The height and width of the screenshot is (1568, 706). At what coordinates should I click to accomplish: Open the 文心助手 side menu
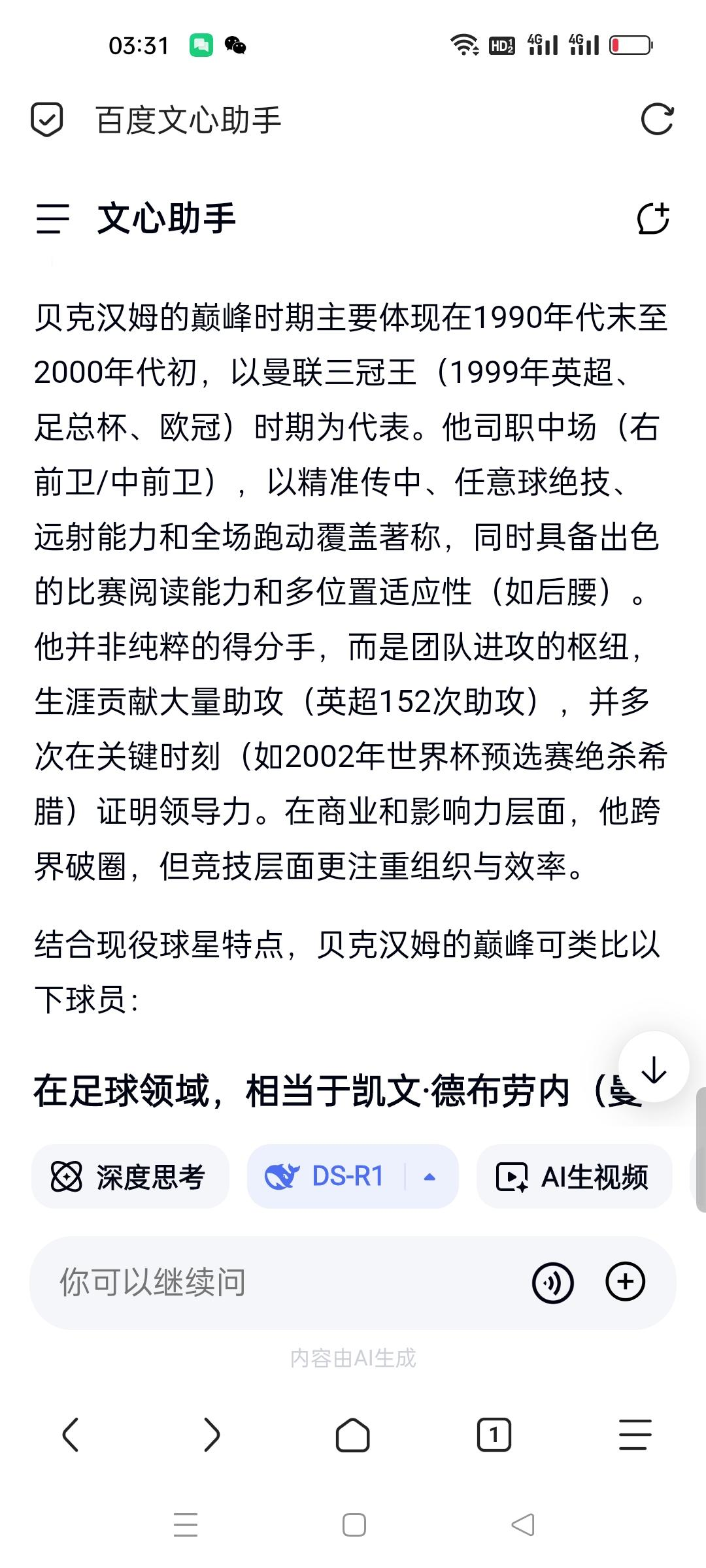click(53, 218)
